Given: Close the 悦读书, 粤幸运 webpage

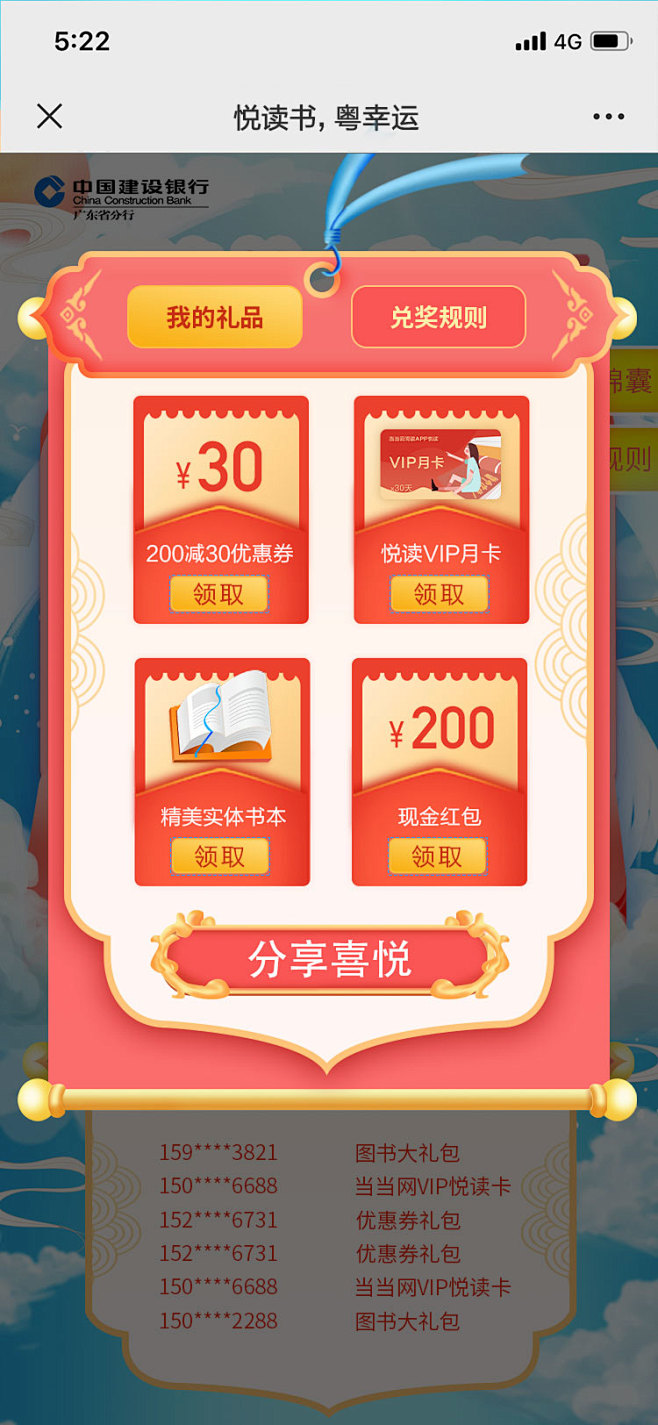Looking at the screenshot, I should tap(49, 116).
